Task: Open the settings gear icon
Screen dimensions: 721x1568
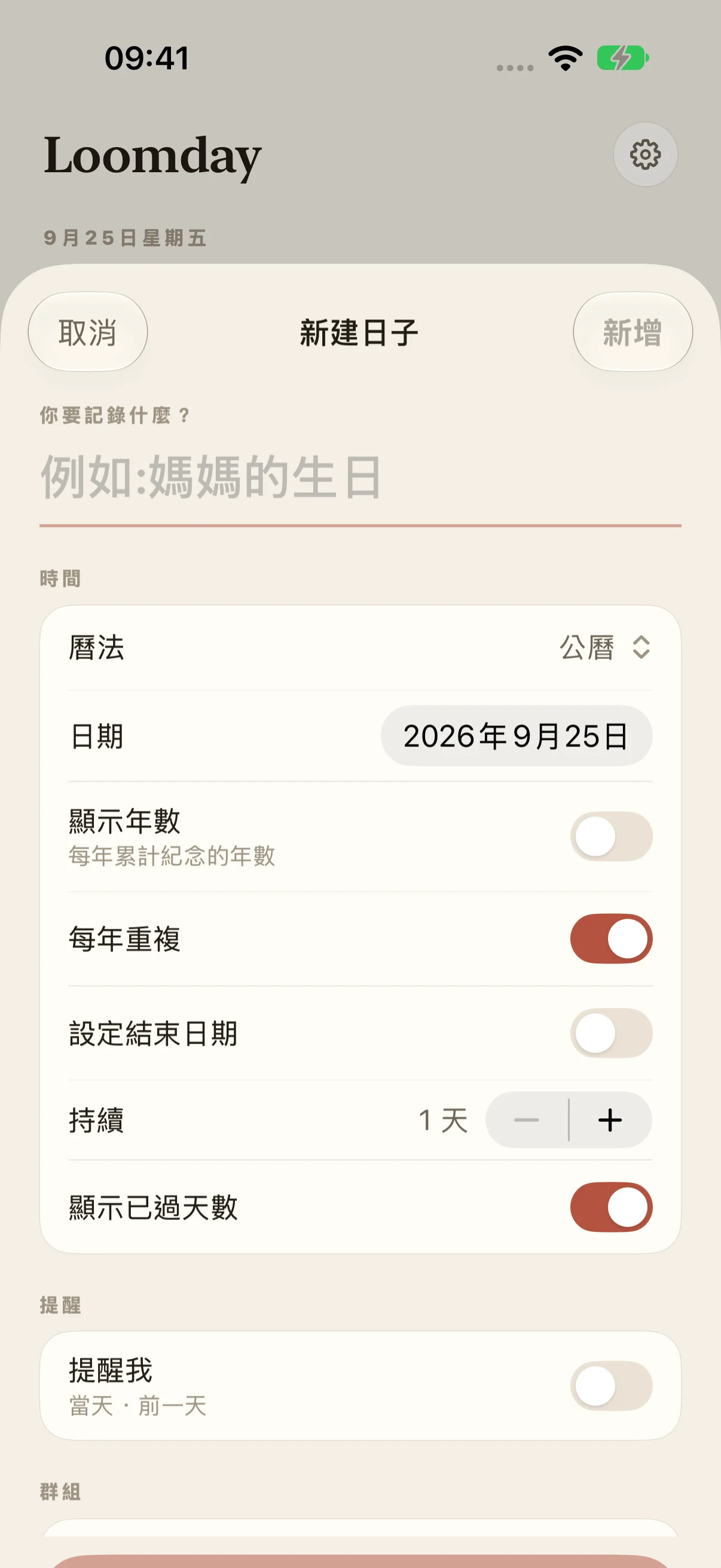Action: click(645, 155)
